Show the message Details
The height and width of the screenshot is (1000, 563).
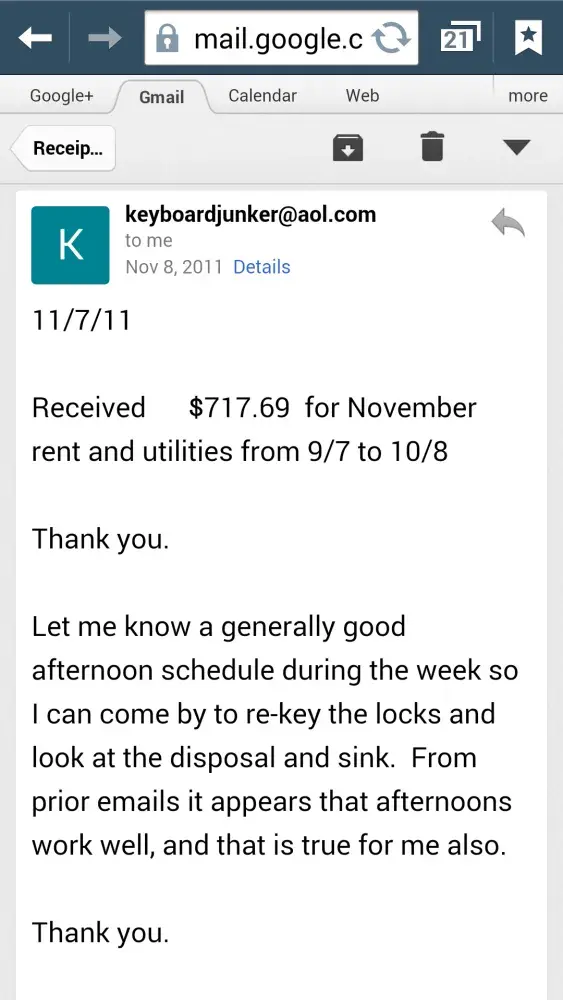click(261, 267)
